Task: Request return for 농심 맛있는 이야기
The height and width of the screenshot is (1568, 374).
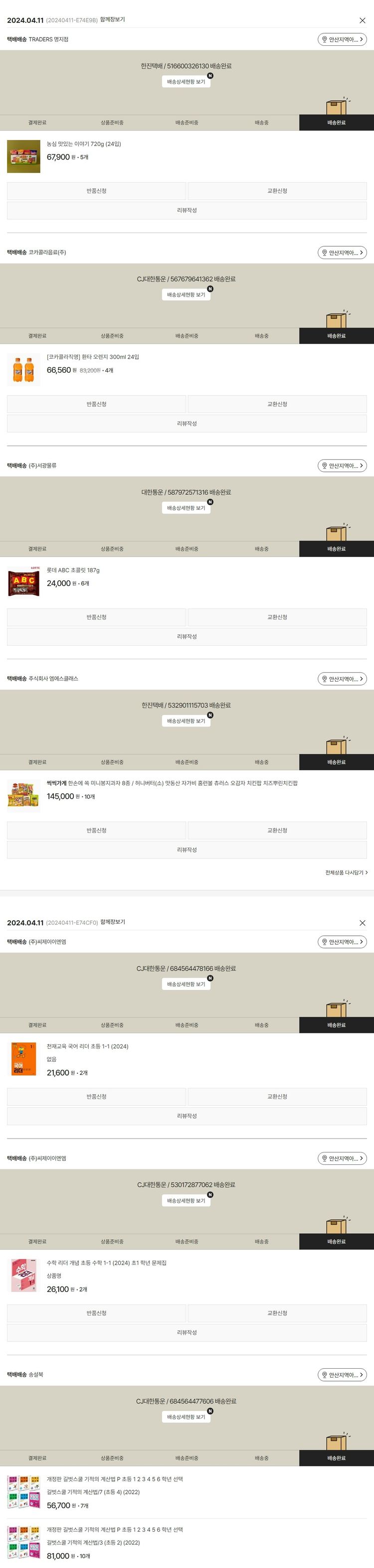Action: [96, 191]
